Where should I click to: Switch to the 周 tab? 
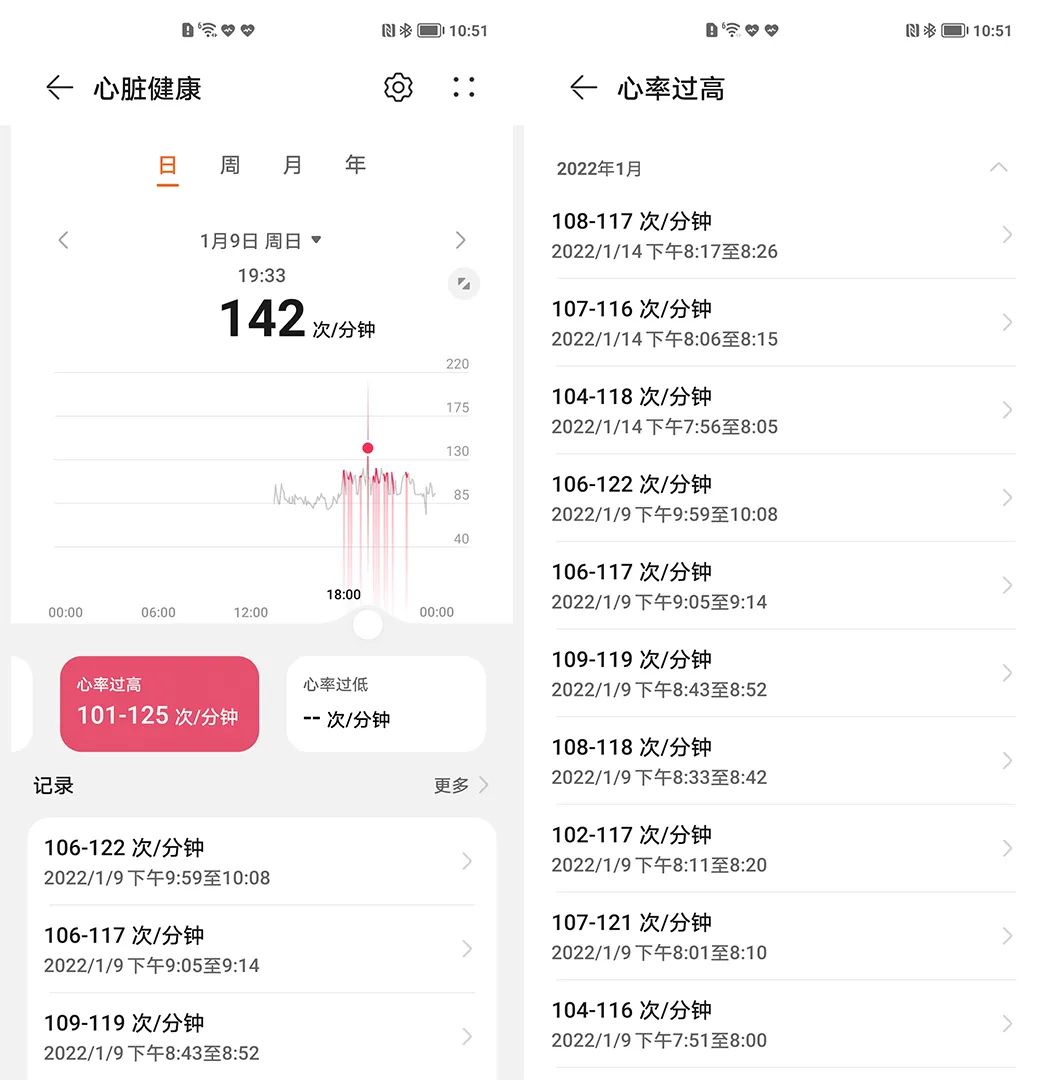click(x=230, y=165)
